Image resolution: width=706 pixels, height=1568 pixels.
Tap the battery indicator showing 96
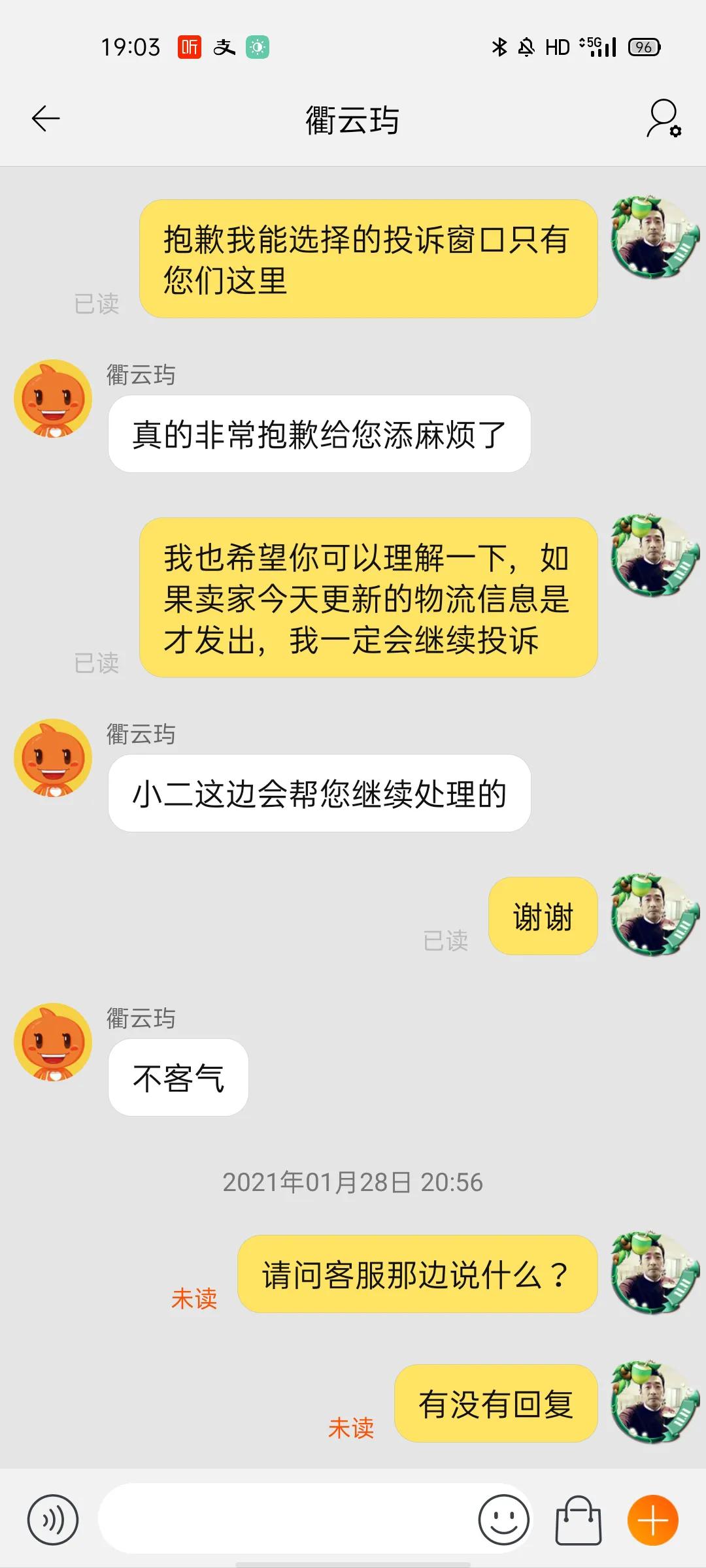644,46
